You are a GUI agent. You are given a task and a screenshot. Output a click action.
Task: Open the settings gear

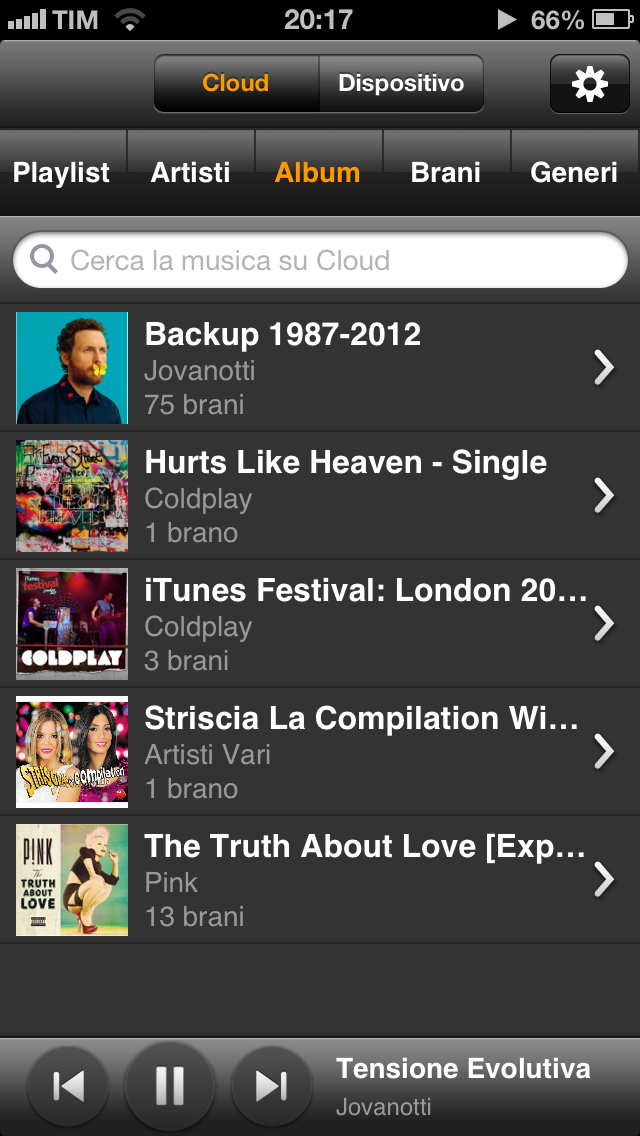(589, 84)
